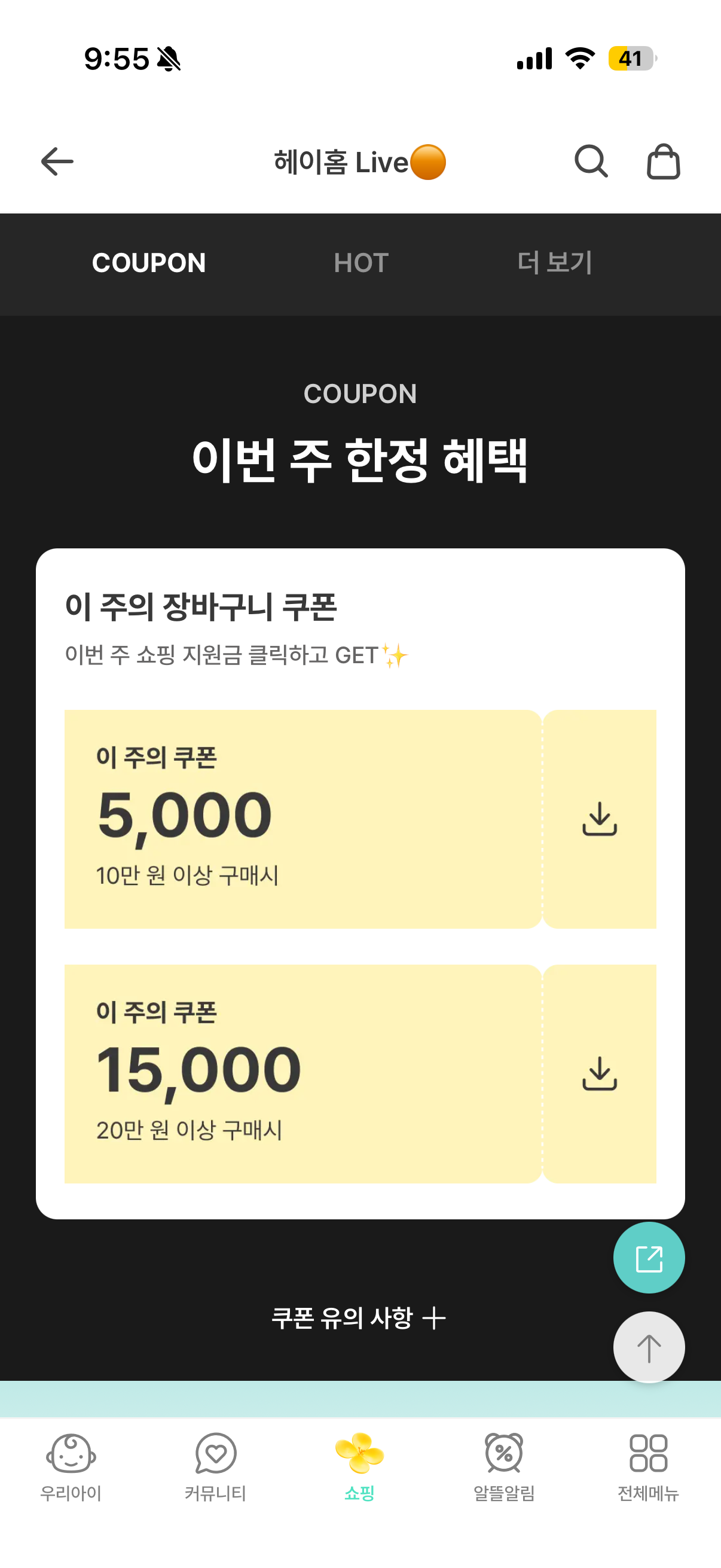Download the 15,000 won coupon
This screenshot has height=1568, width=721.
[600, 1072]
